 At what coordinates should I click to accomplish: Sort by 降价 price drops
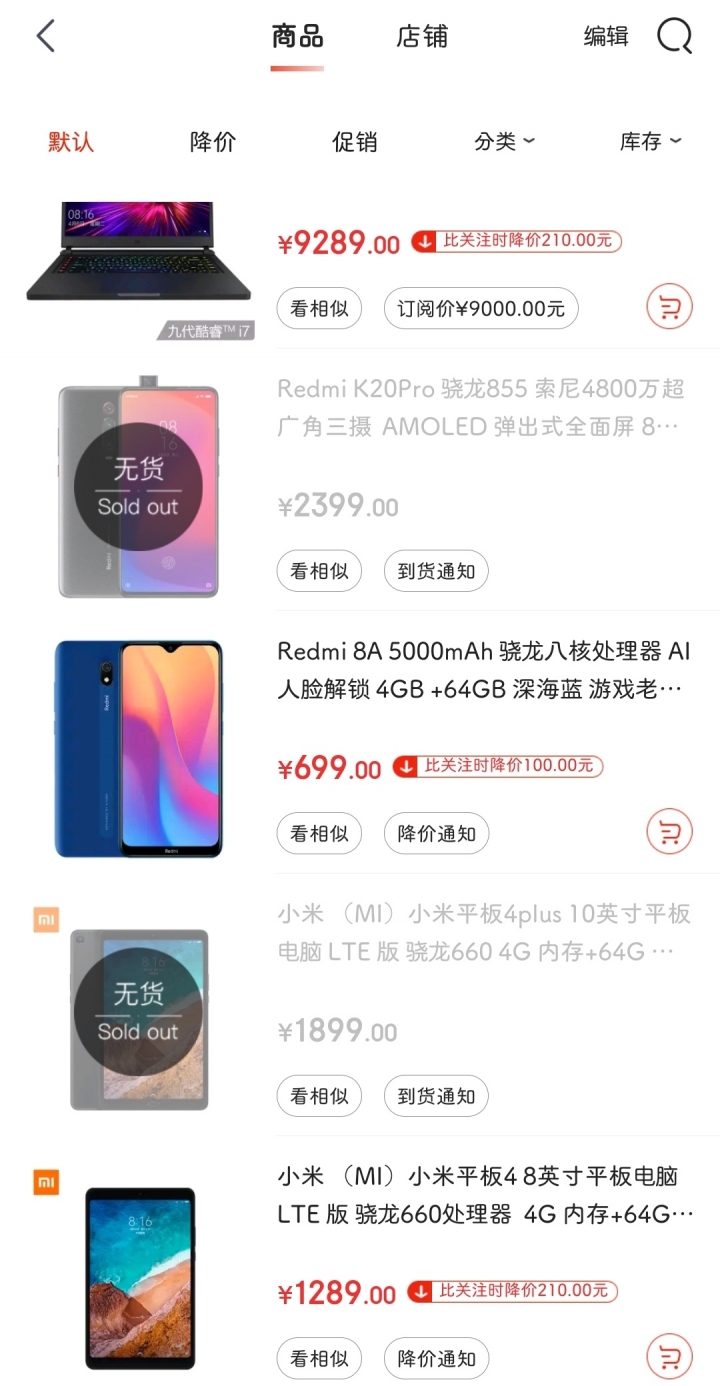213,142
